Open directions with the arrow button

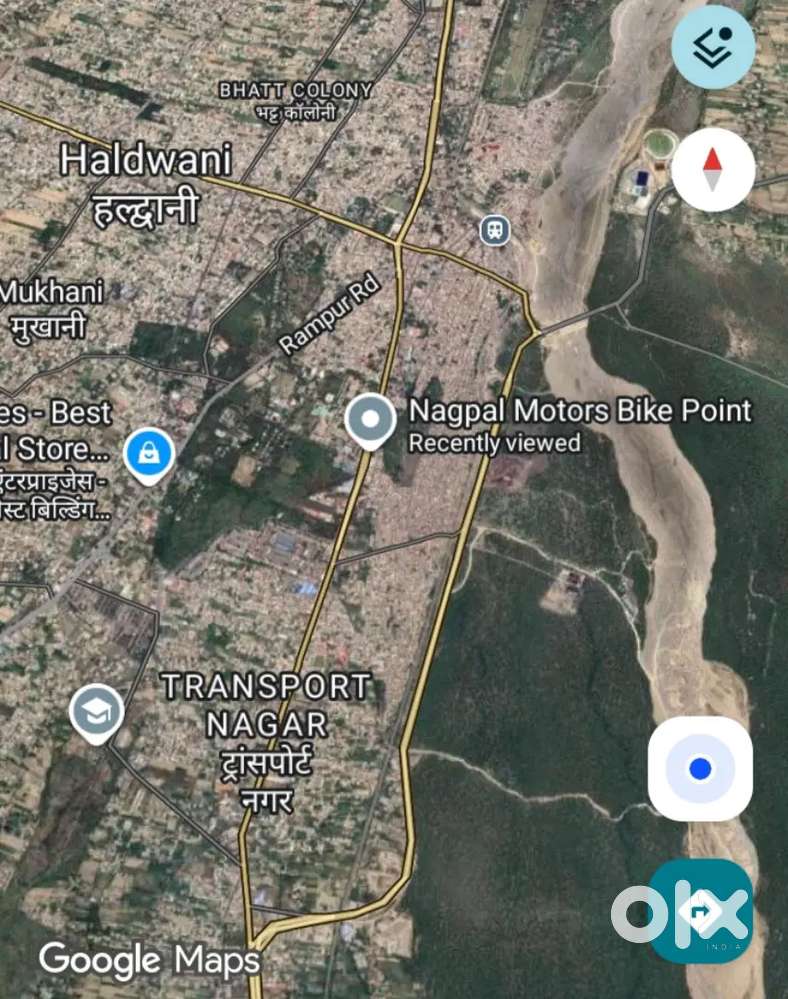(x=700, y=910)
